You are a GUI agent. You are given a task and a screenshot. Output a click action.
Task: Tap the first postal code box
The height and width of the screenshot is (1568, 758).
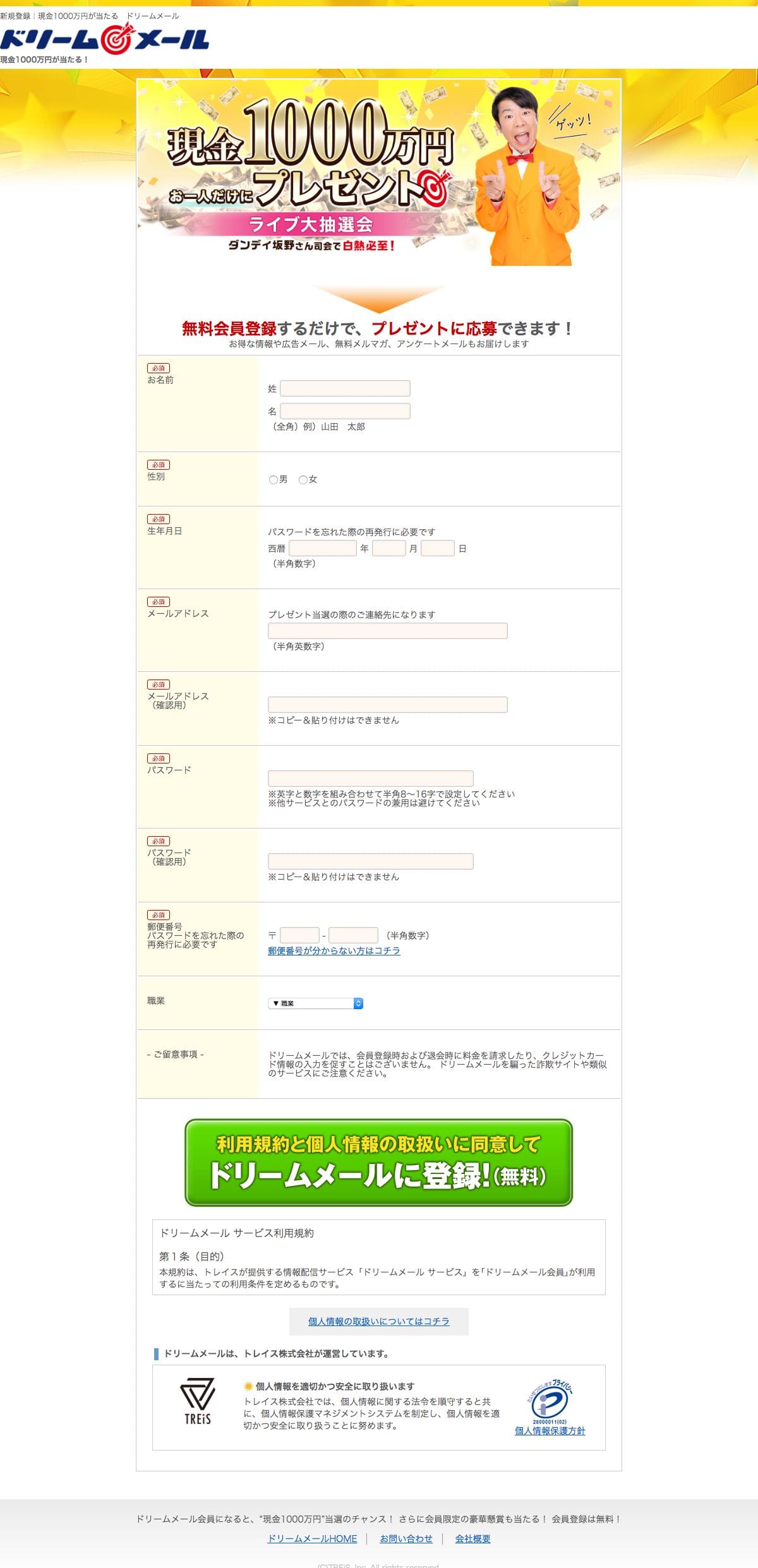300,935
